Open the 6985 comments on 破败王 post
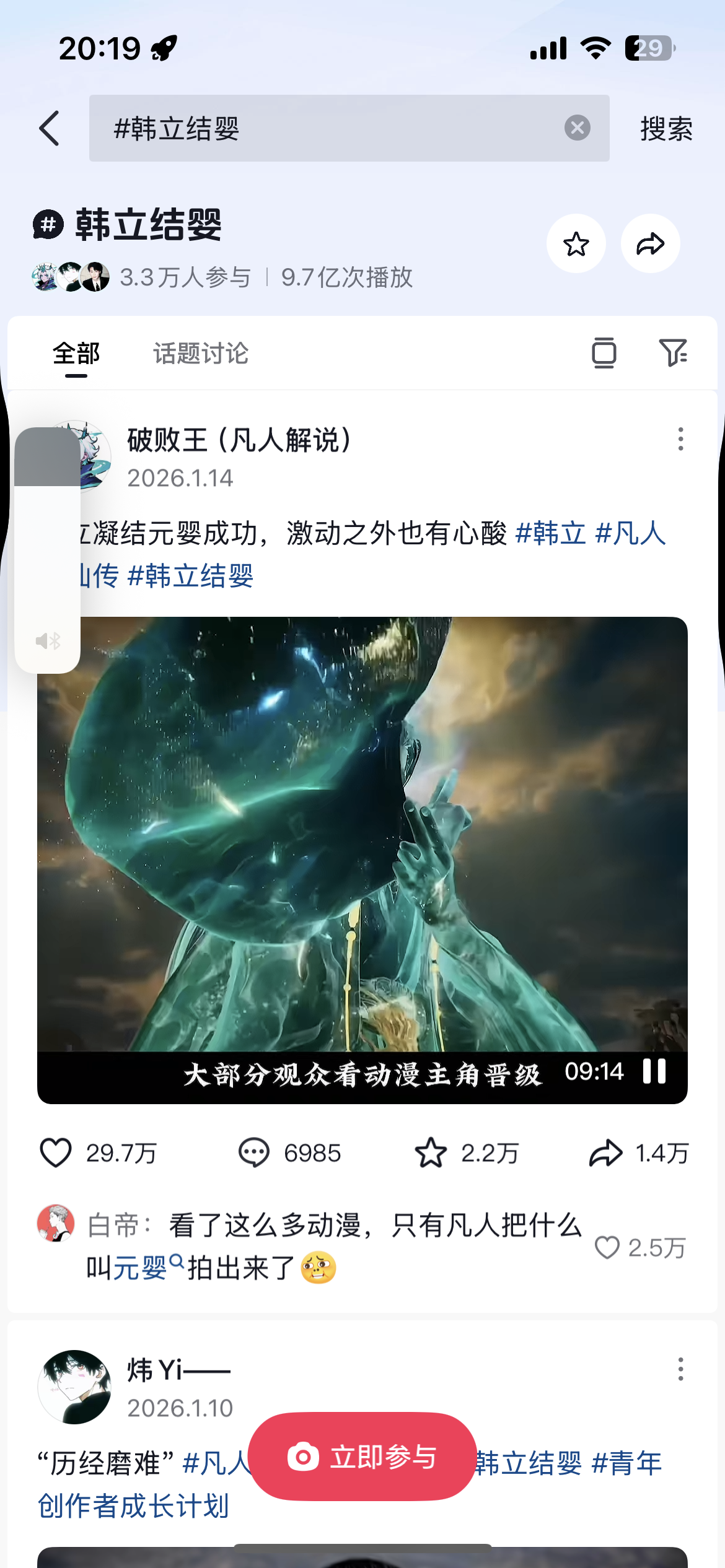This screenshot has height=1568, width=725. point(254,1153)
